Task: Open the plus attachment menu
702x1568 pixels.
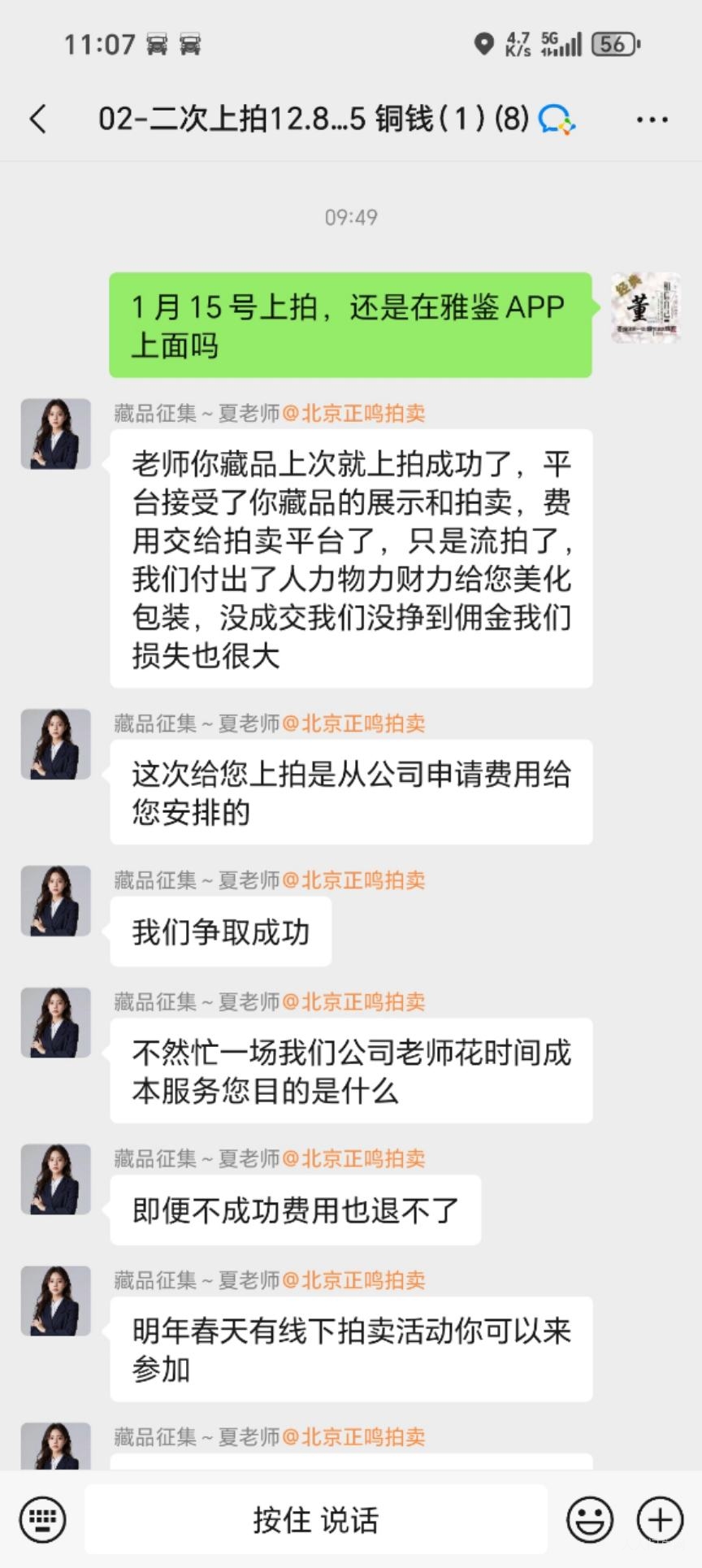Action: click(660, 1518)
